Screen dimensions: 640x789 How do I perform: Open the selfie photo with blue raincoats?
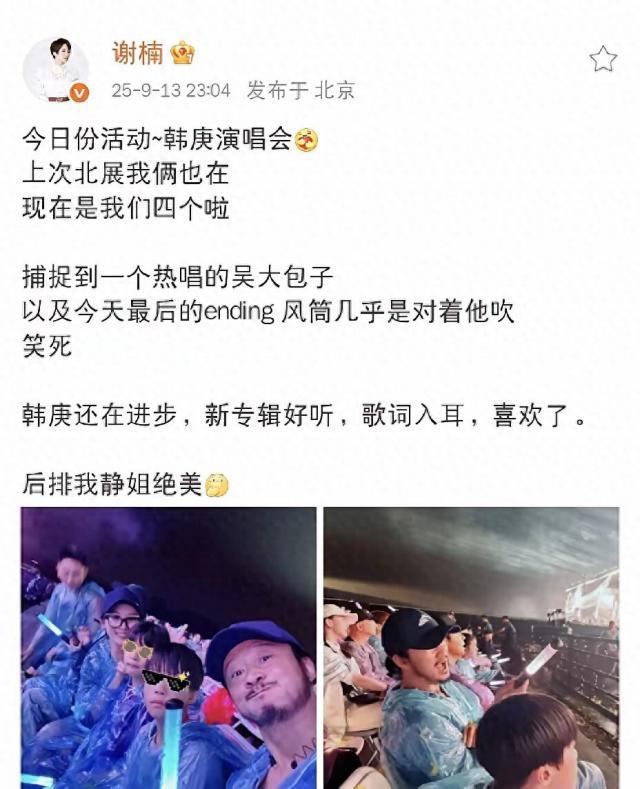tap(169, 647)
